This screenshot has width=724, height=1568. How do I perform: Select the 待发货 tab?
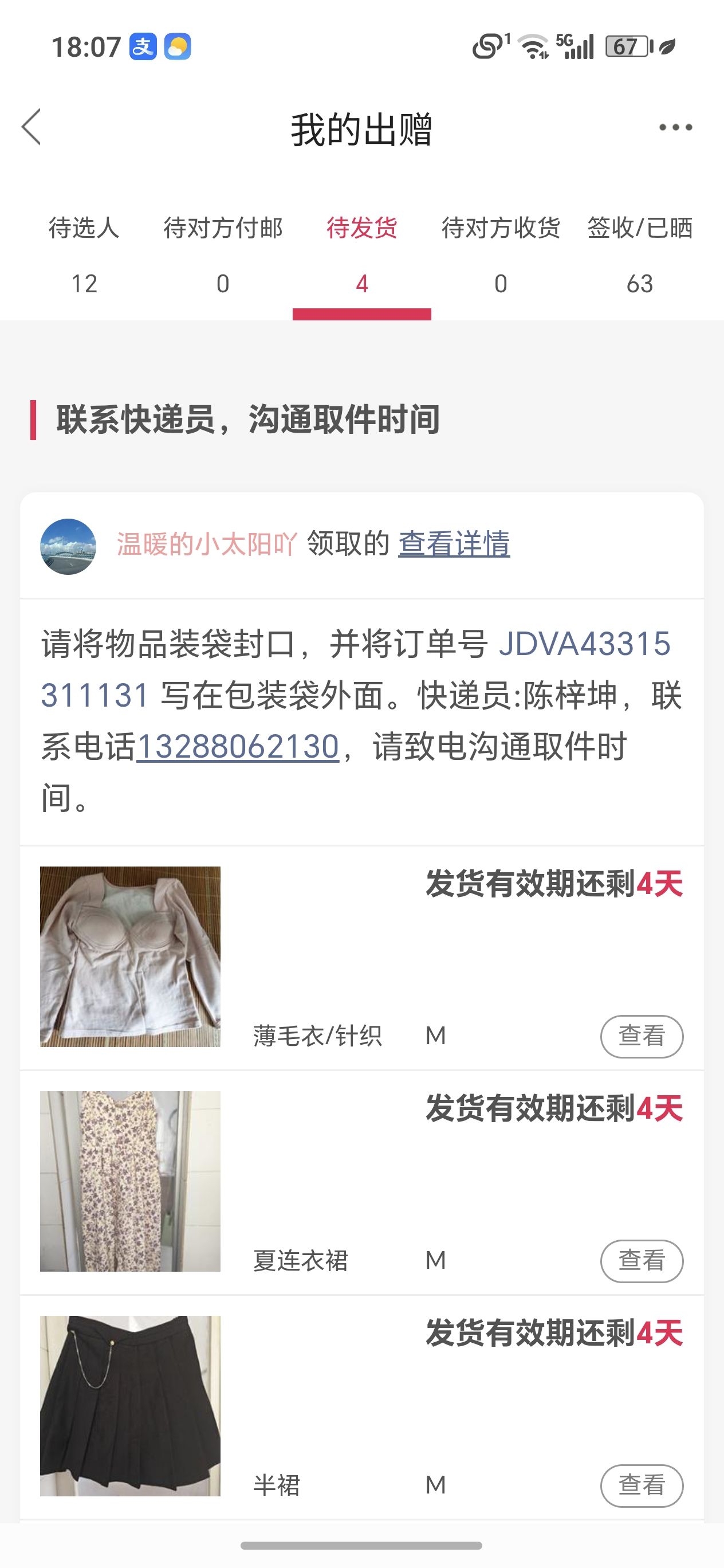point(362,254)
